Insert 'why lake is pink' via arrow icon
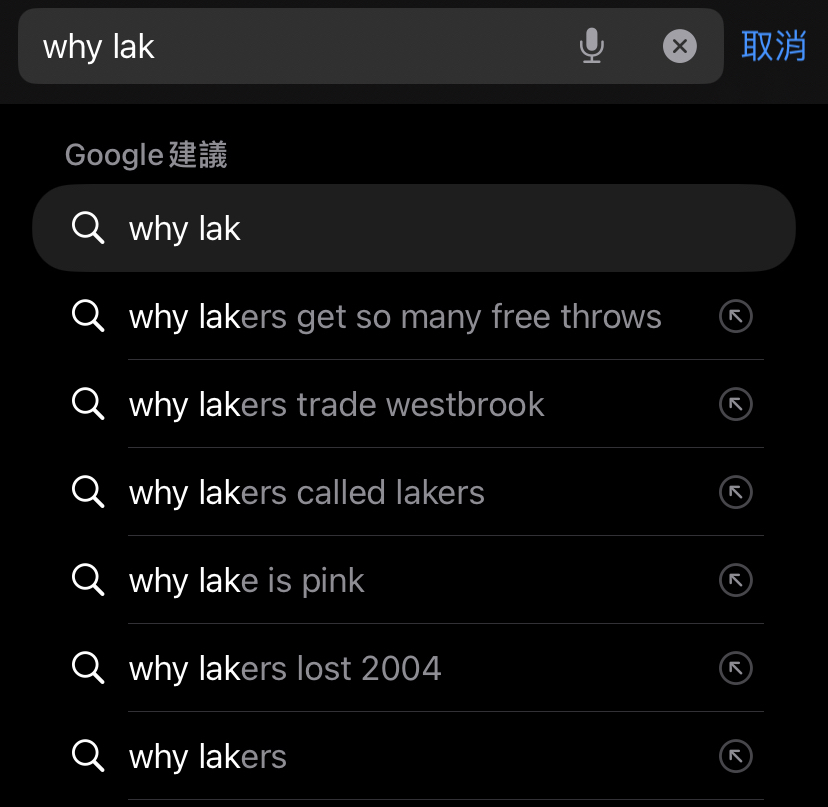 point(736,581)
